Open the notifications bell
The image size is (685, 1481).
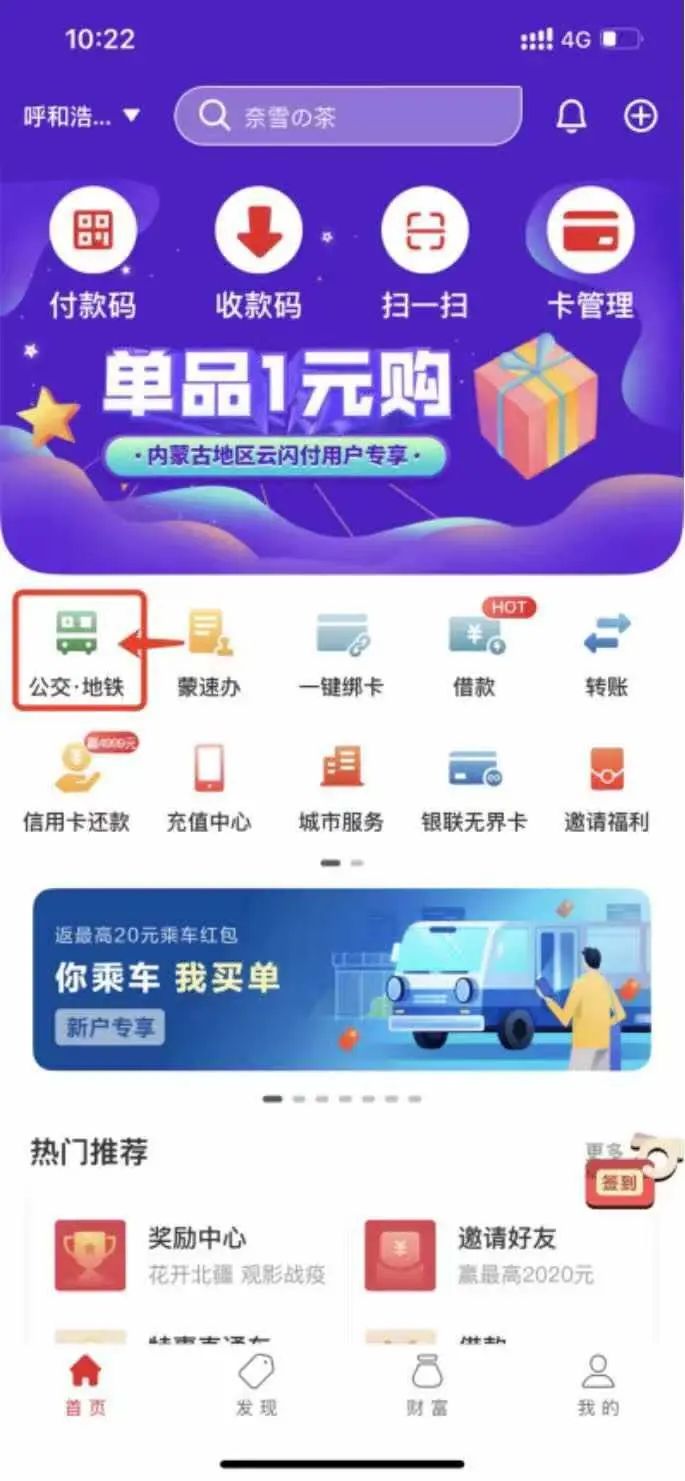pyautogui.click(x=571, y=117)
